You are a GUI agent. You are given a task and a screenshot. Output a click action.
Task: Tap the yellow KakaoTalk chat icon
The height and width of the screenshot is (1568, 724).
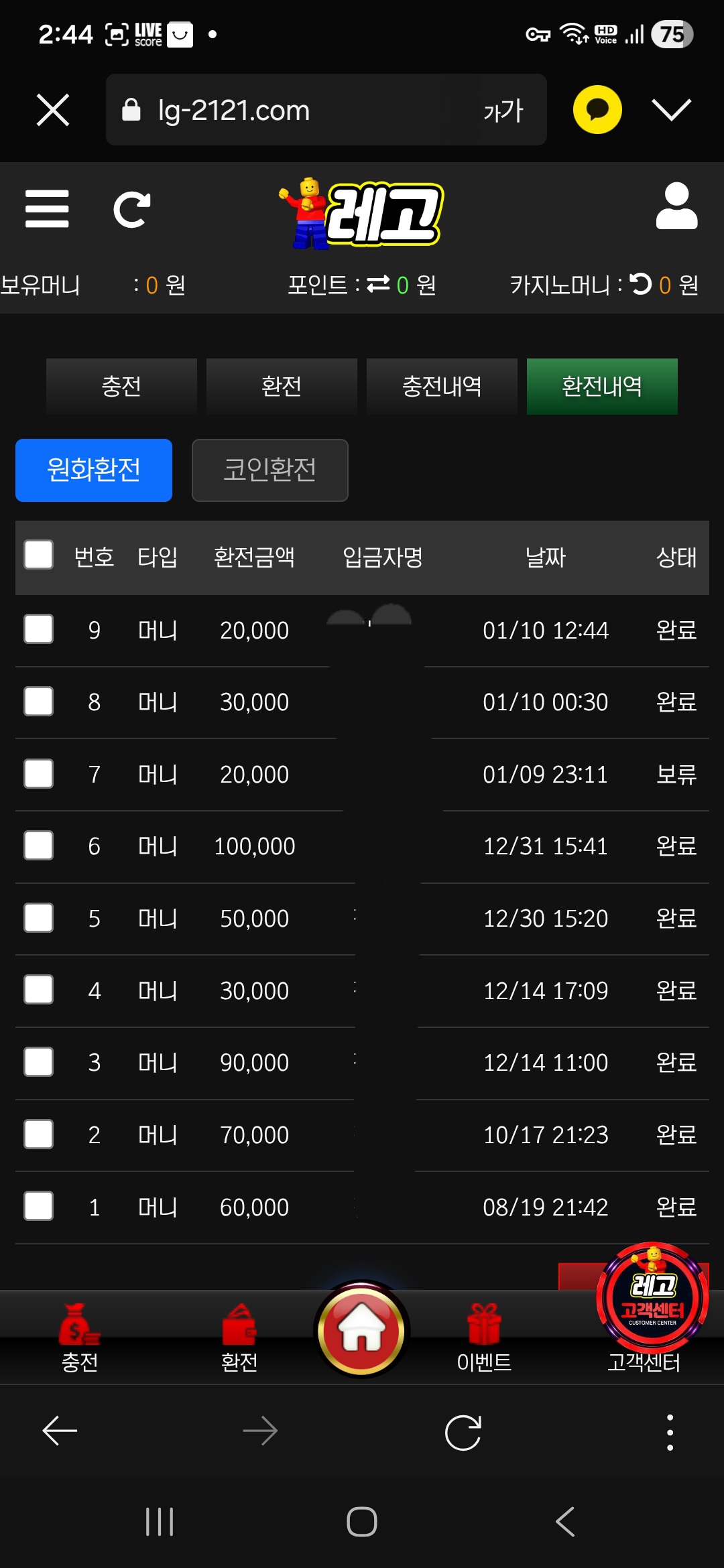point(597,109)
